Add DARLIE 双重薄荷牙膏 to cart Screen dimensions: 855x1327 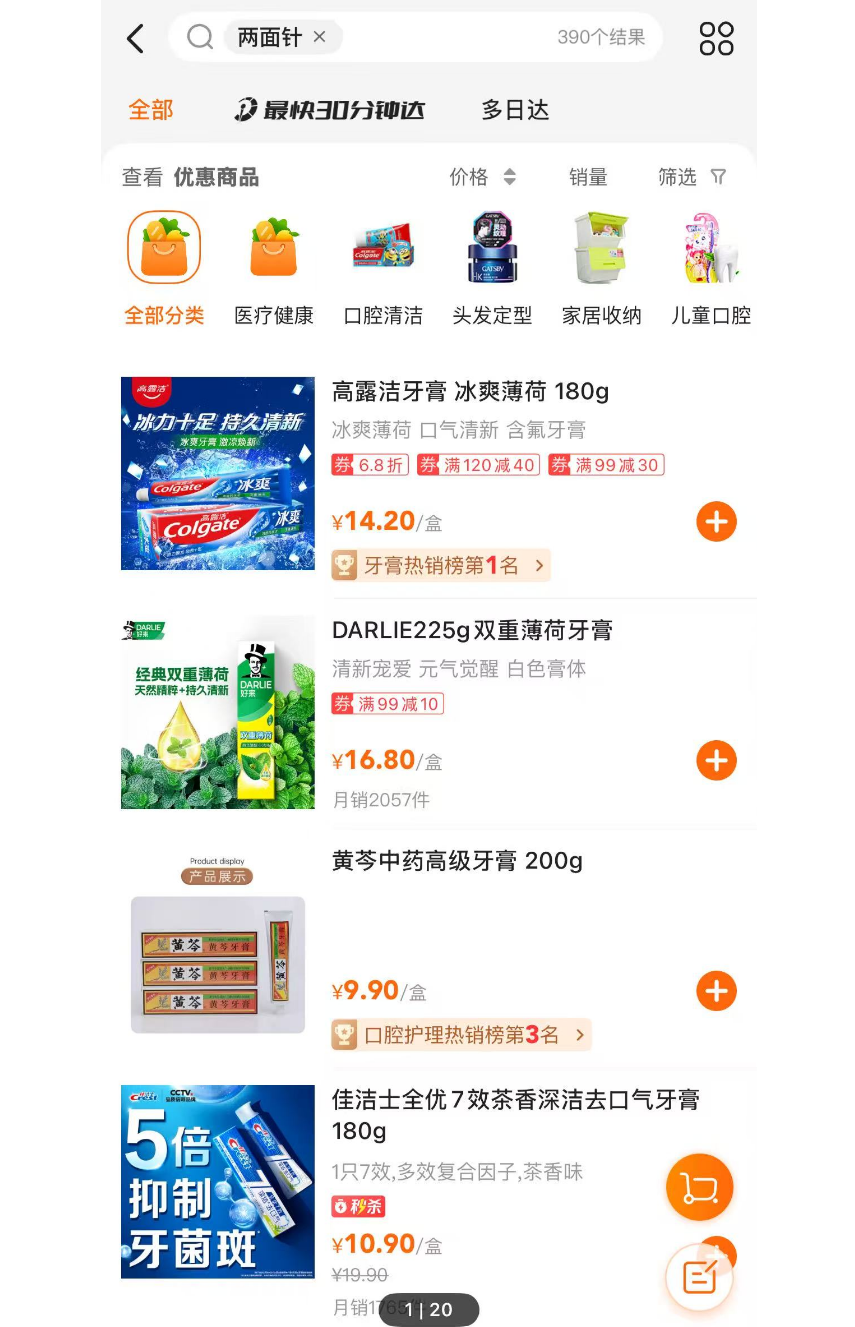(x=716, y=761)
